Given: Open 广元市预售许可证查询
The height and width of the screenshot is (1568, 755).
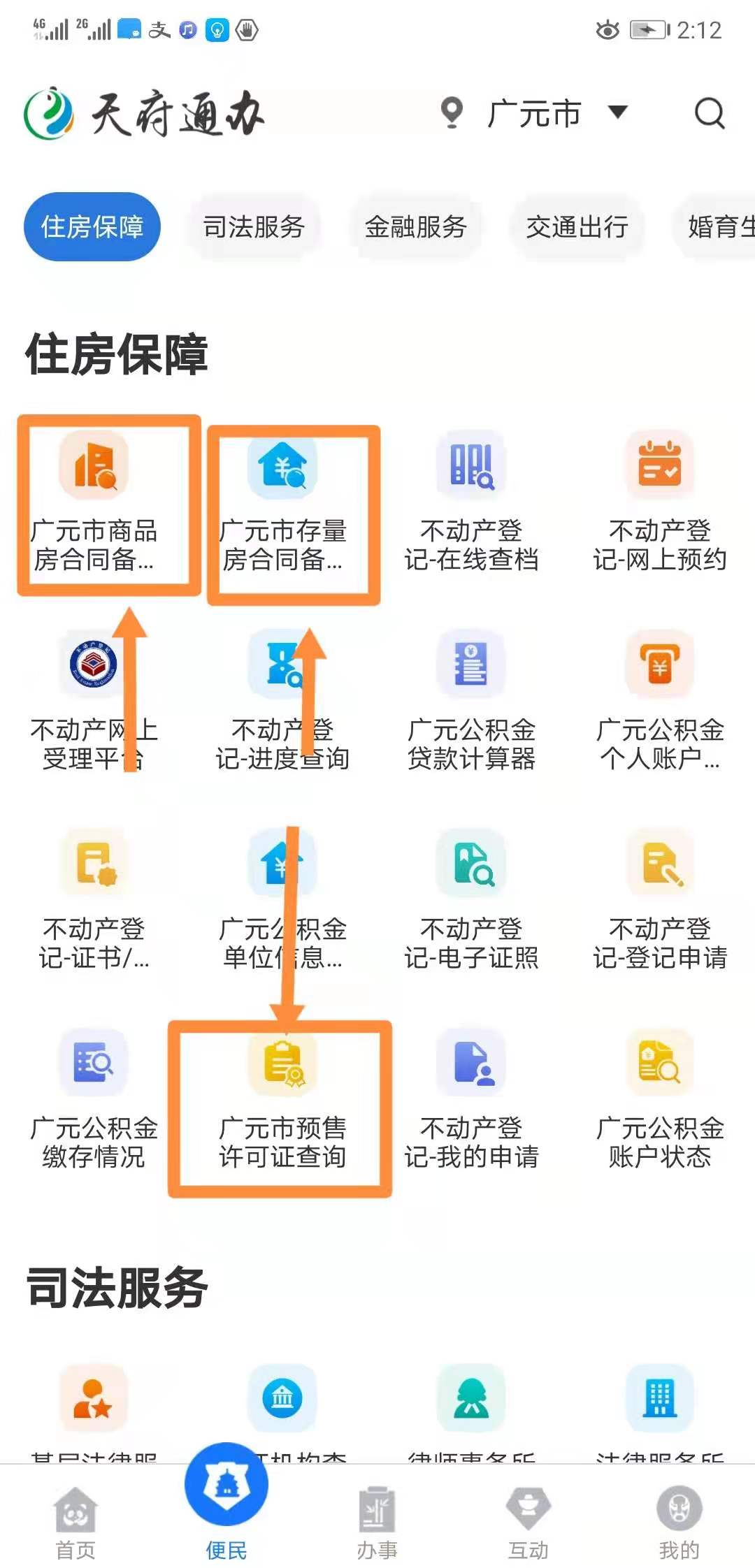Looking at the screenshot, I should pos(282,1100).
